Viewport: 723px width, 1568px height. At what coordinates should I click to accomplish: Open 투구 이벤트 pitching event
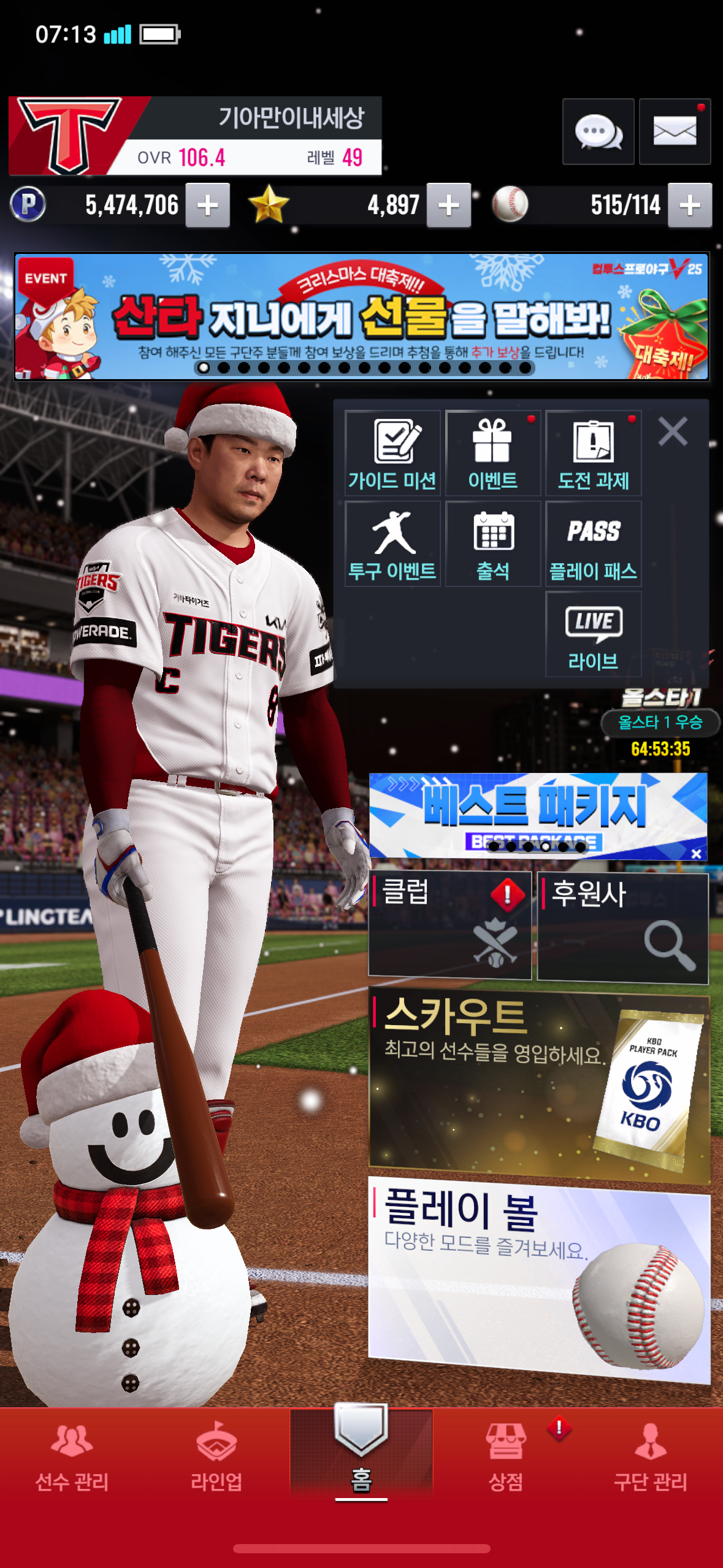[x=392, y=544]
